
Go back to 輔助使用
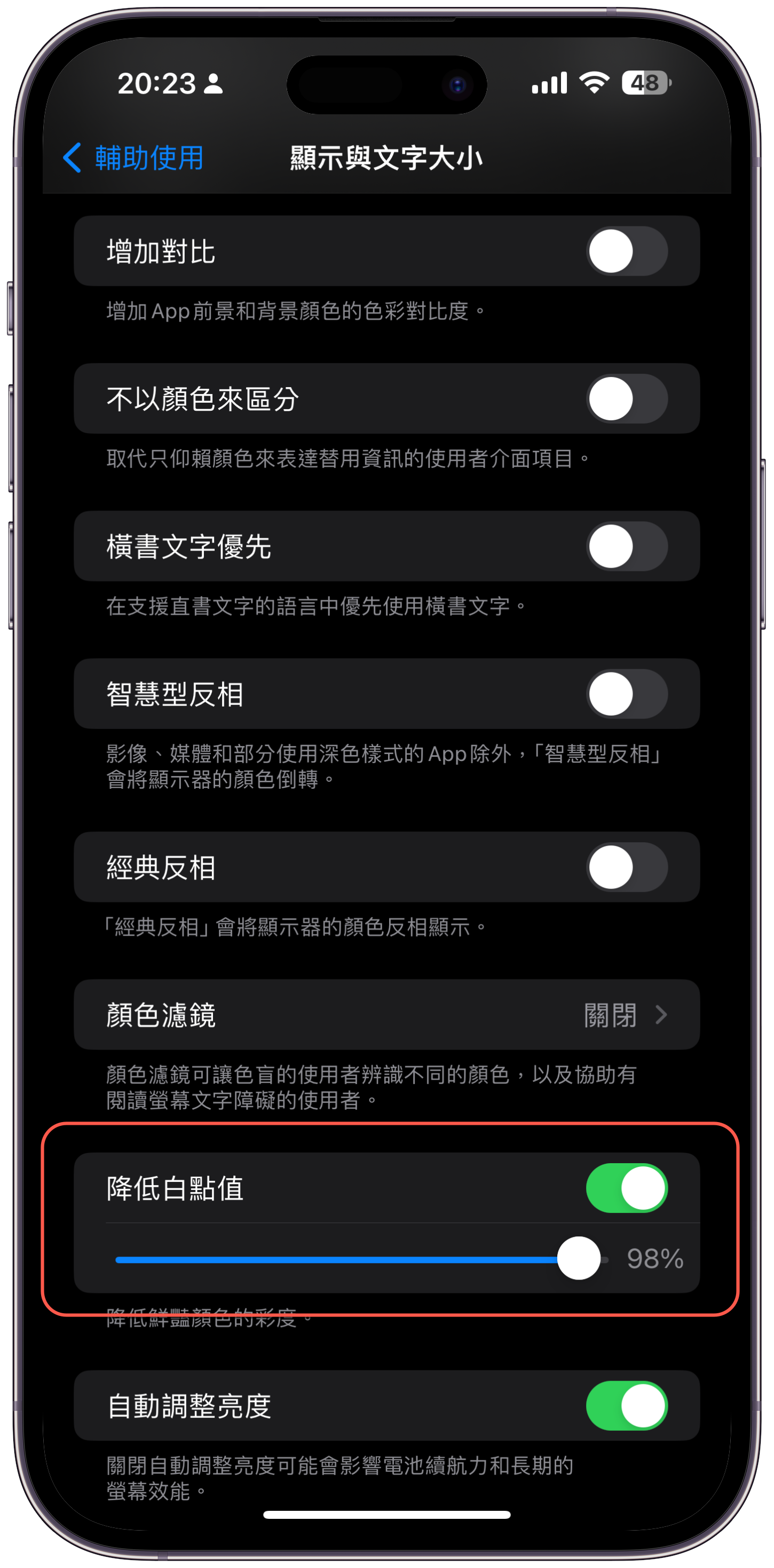[x=134, y=158]
